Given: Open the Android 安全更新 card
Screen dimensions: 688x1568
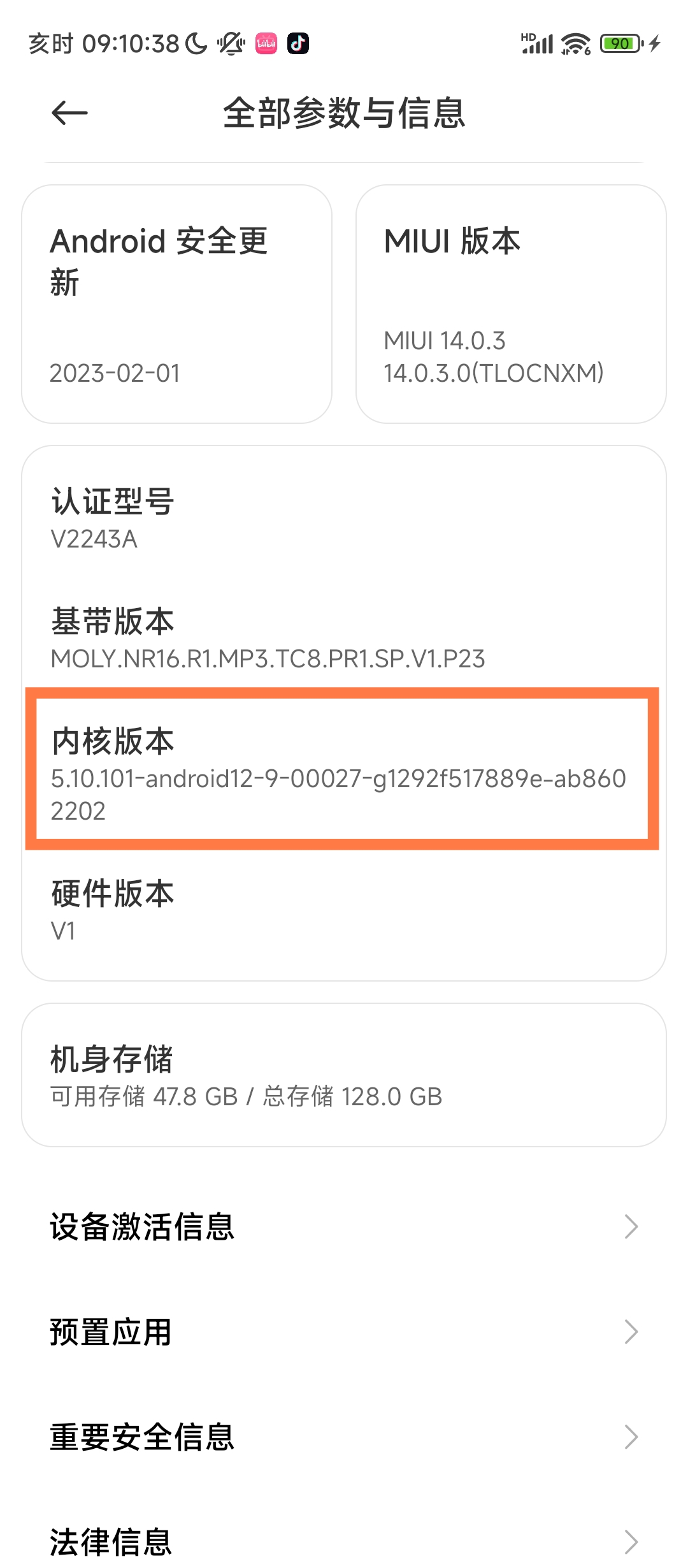Looking at the screenshot, I should tap(176, 304).
